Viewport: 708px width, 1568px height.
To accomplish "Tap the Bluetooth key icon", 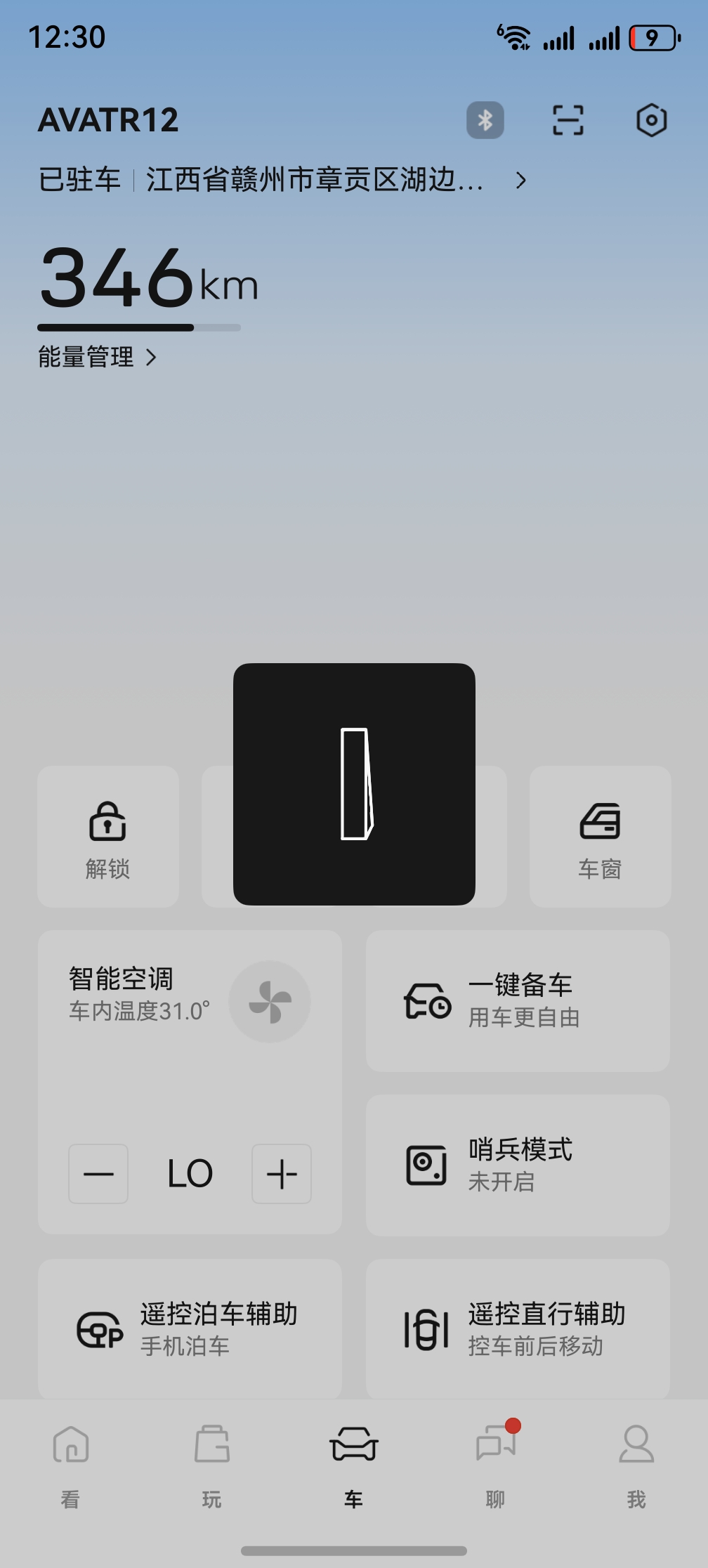I will pos(485,120).
